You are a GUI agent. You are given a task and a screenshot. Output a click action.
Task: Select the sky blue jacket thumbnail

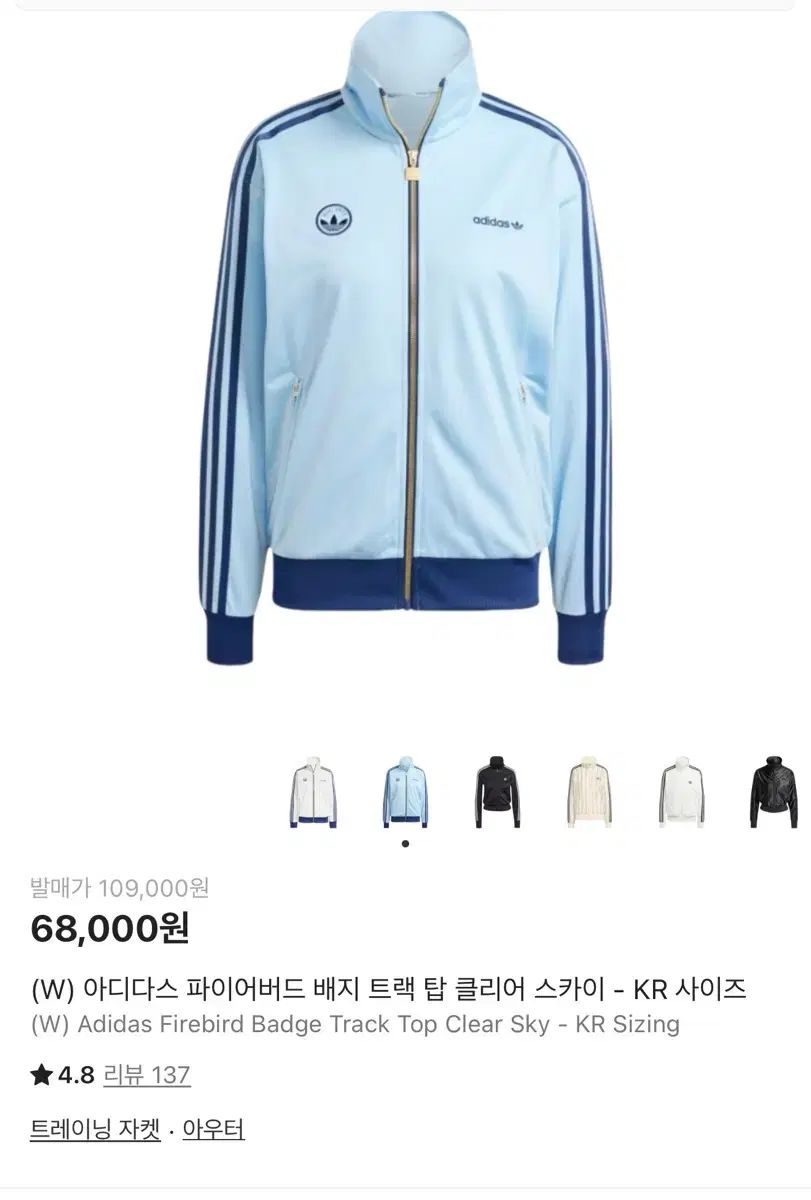pyautogui.click(x=405, y=793)
